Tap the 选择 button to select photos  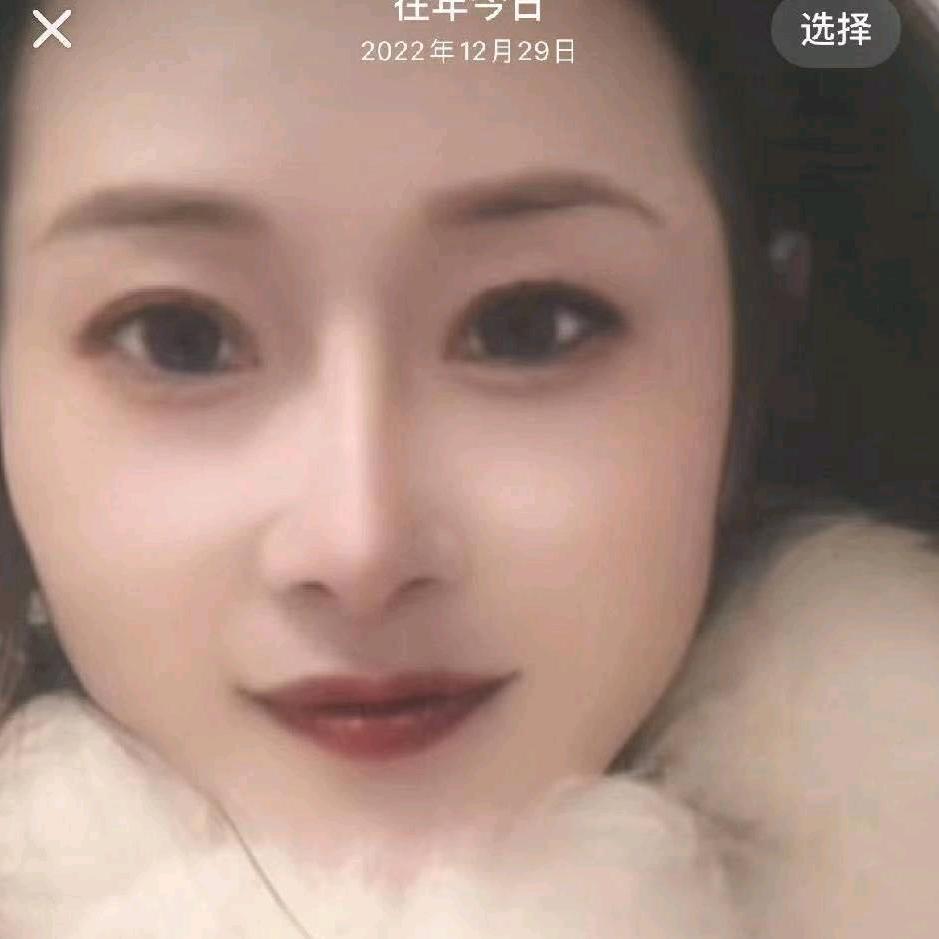point(835,31)
